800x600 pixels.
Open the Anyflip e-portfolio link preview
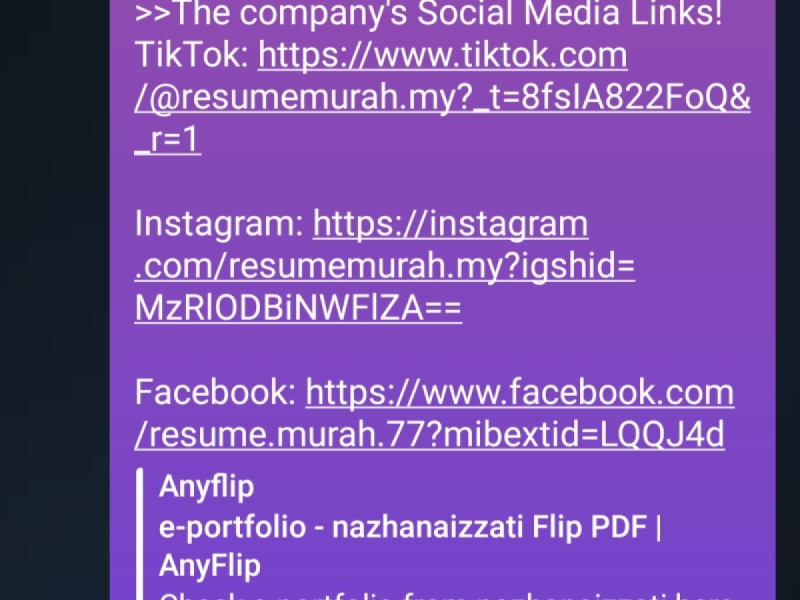pos(409,528)
